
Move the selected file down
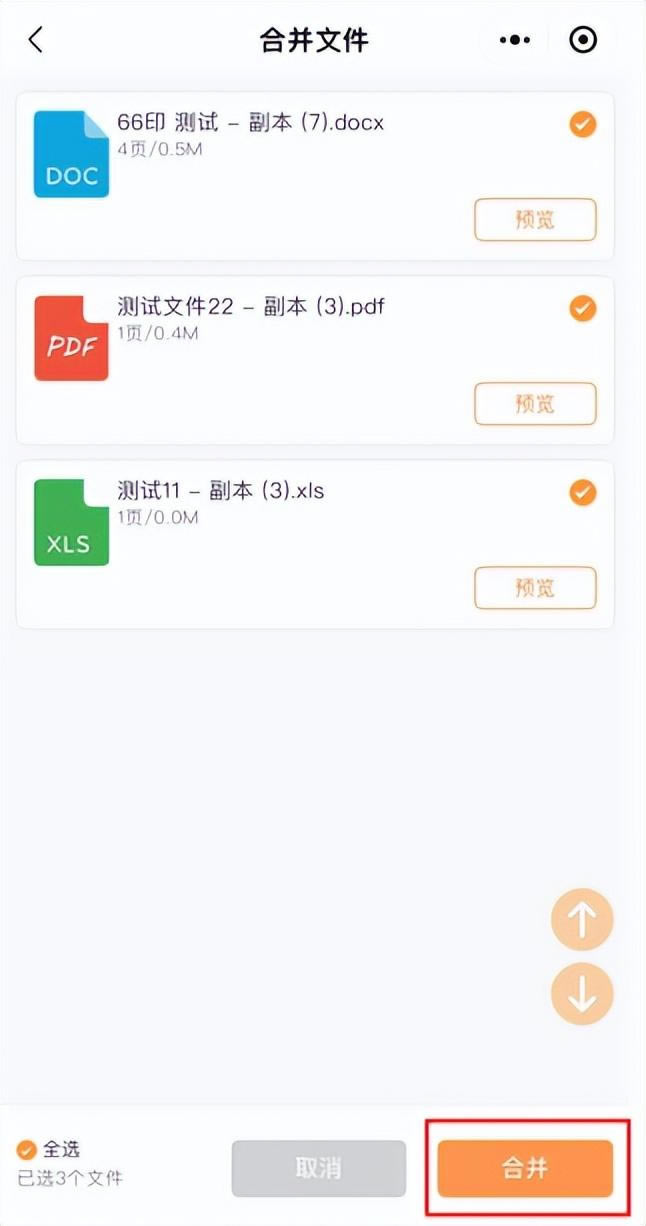click(x=582, y=993)
